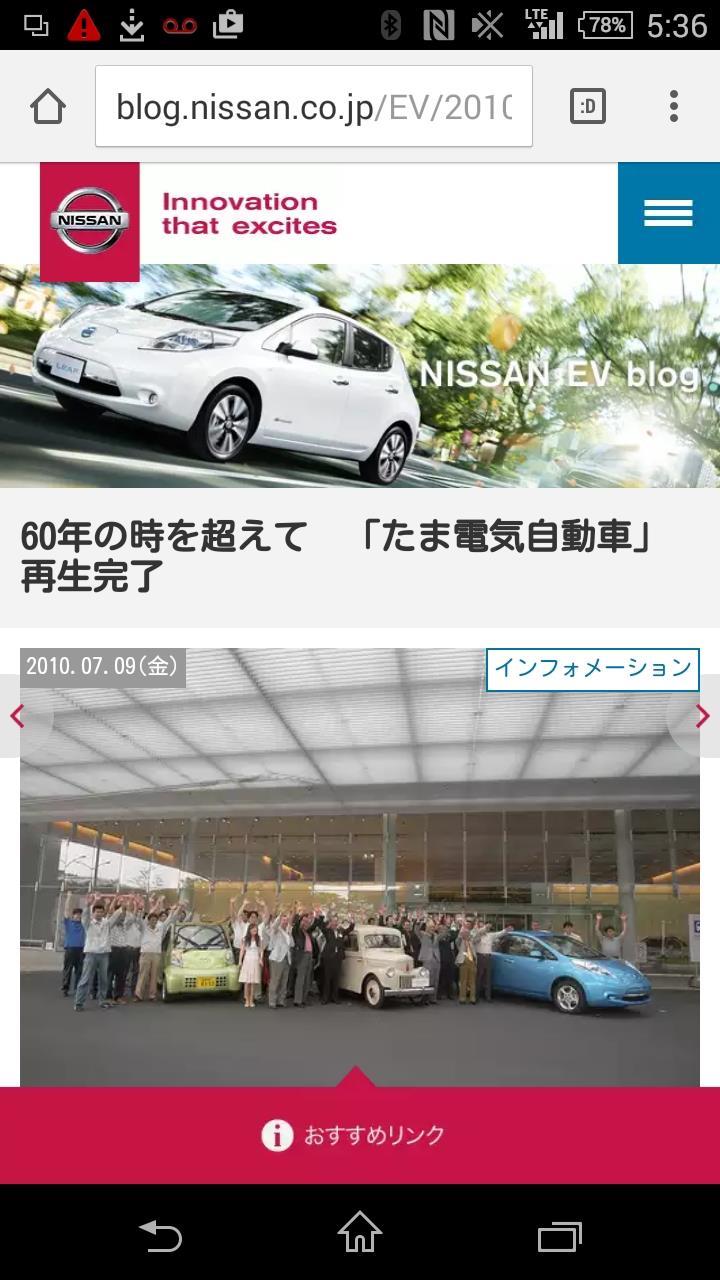
Task: Edit the blog.nissan.co.jp address bar
Action: 314,106
